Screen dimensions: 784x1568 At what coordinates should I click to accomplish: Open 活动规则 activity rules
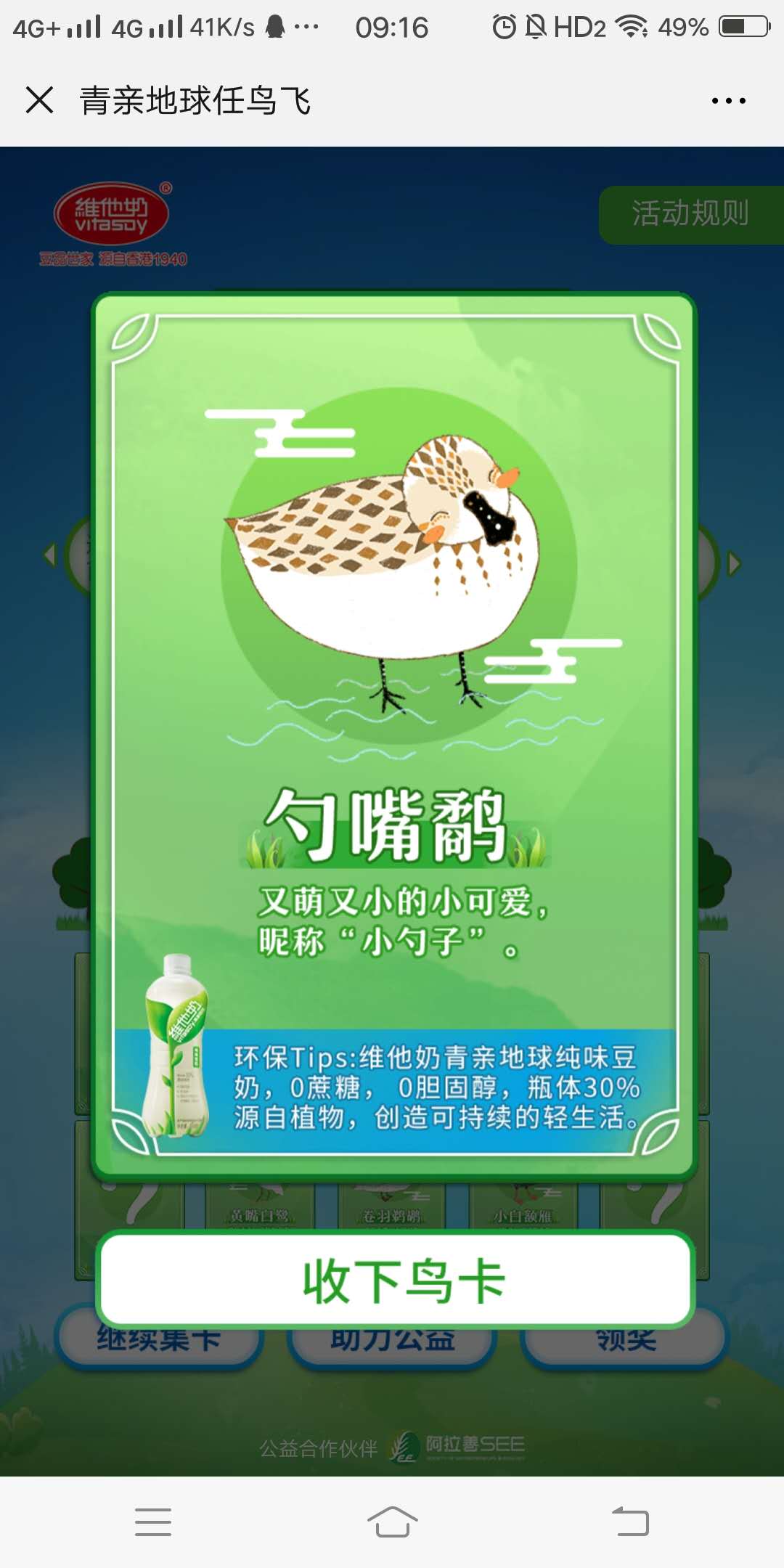click(x=690, y=214)
